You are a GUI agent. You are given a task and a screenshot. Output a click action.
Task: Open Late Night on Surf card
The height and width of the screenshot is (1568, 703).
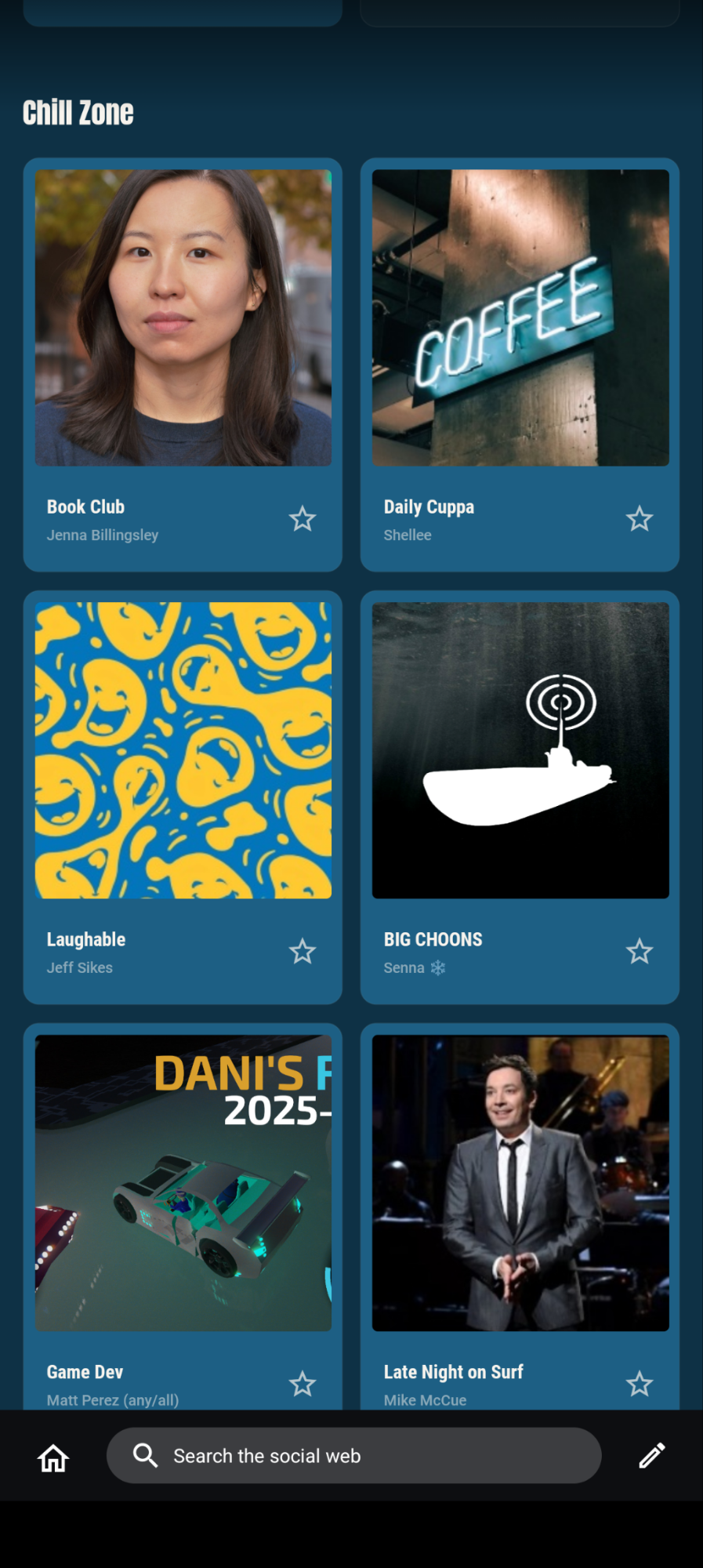(520, 1217)
